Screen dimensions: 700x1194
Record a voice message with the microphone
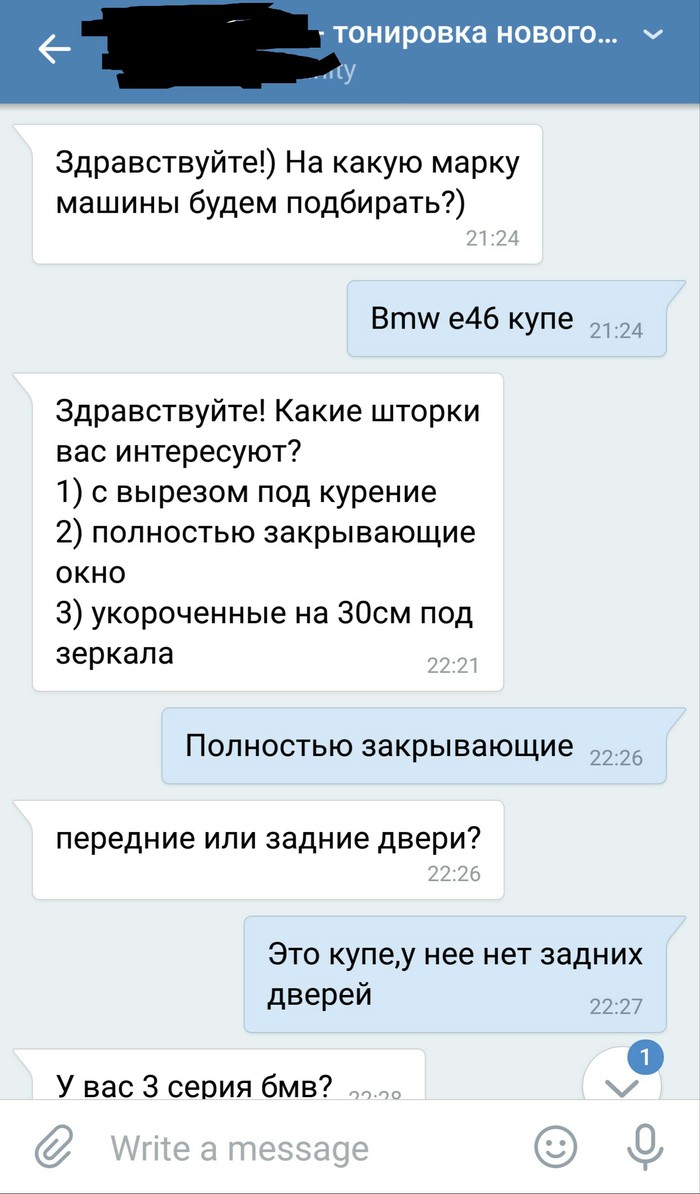pyautogui.click(x=645, y=1147)
